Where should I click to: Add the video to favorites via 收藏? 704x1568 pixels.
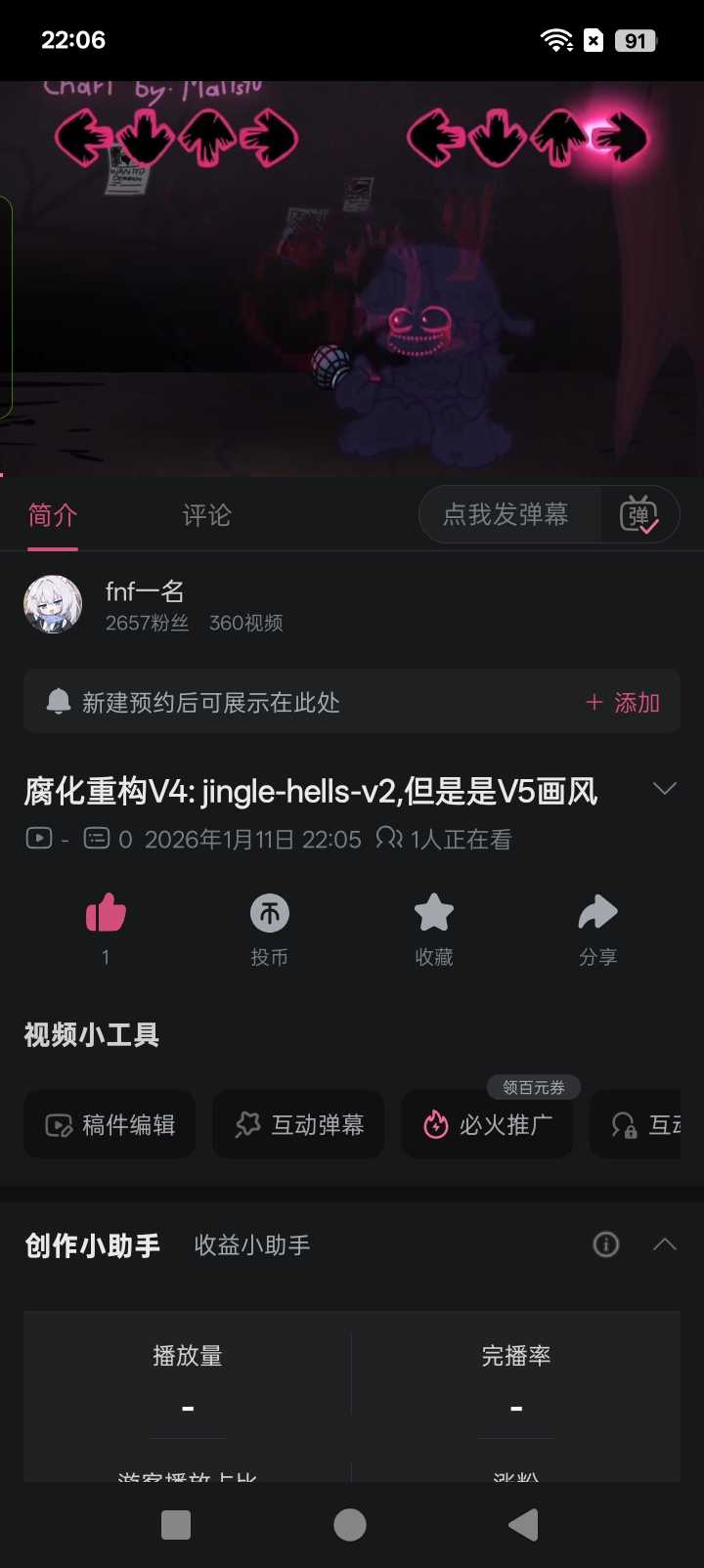coord(433,914)
